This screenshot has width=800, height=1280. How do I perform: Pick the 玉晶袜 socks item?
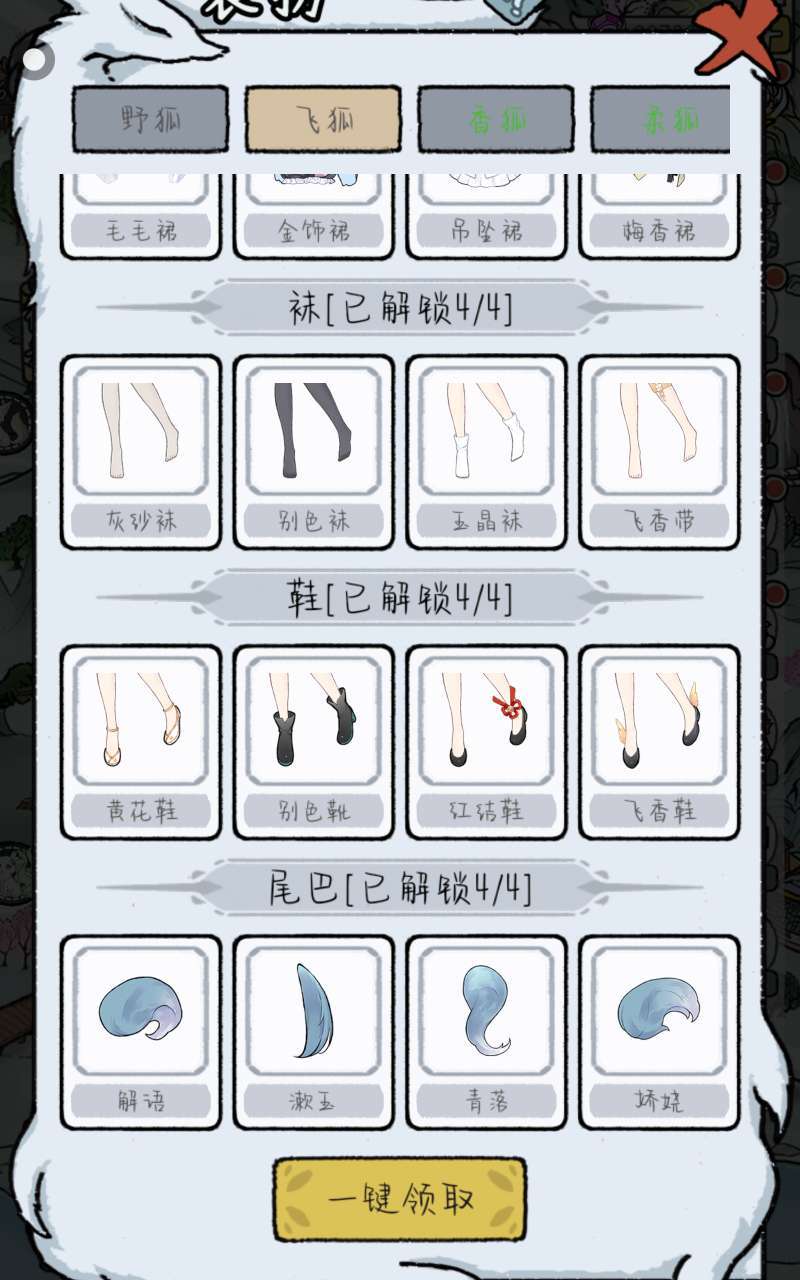point(486,452)
